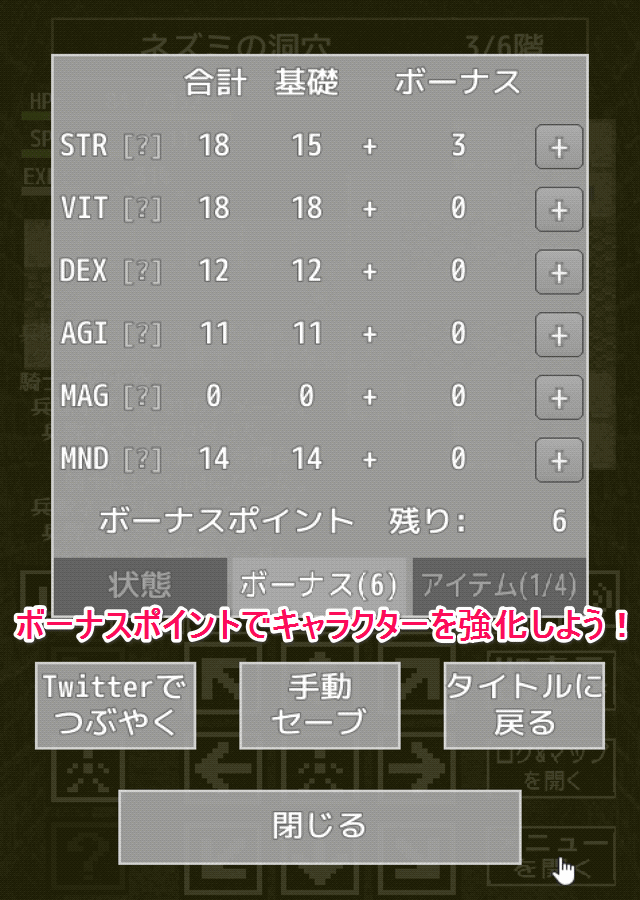Tap Twitterでつぶやく button

point(115,705)
